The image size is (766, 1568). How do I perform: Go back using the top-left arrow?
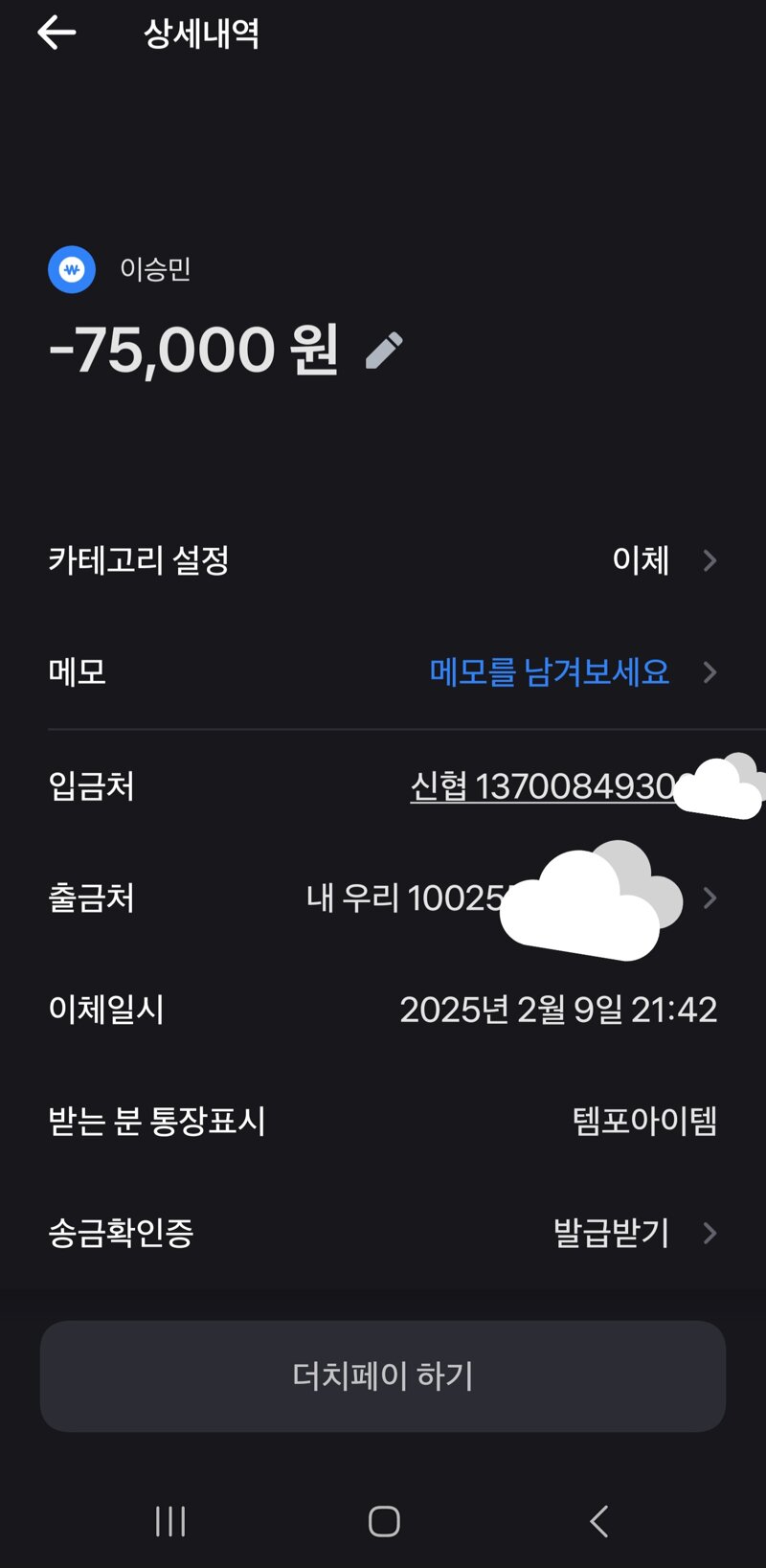tap(56, 33)
